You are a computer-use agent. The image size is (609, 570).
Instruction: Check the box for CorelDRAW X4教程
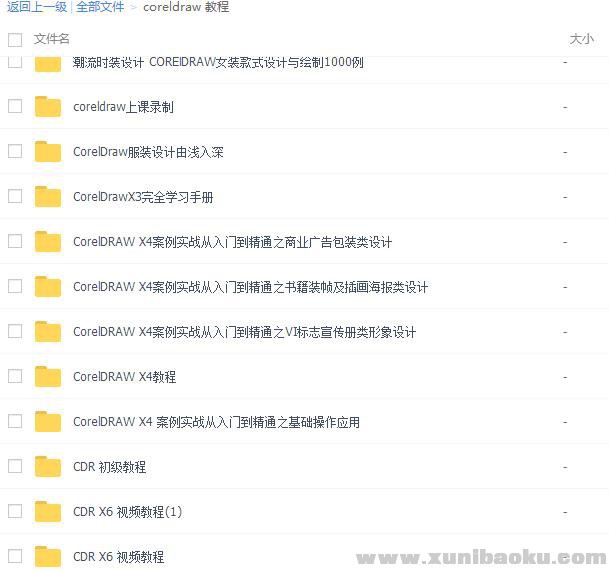(15, 376)
